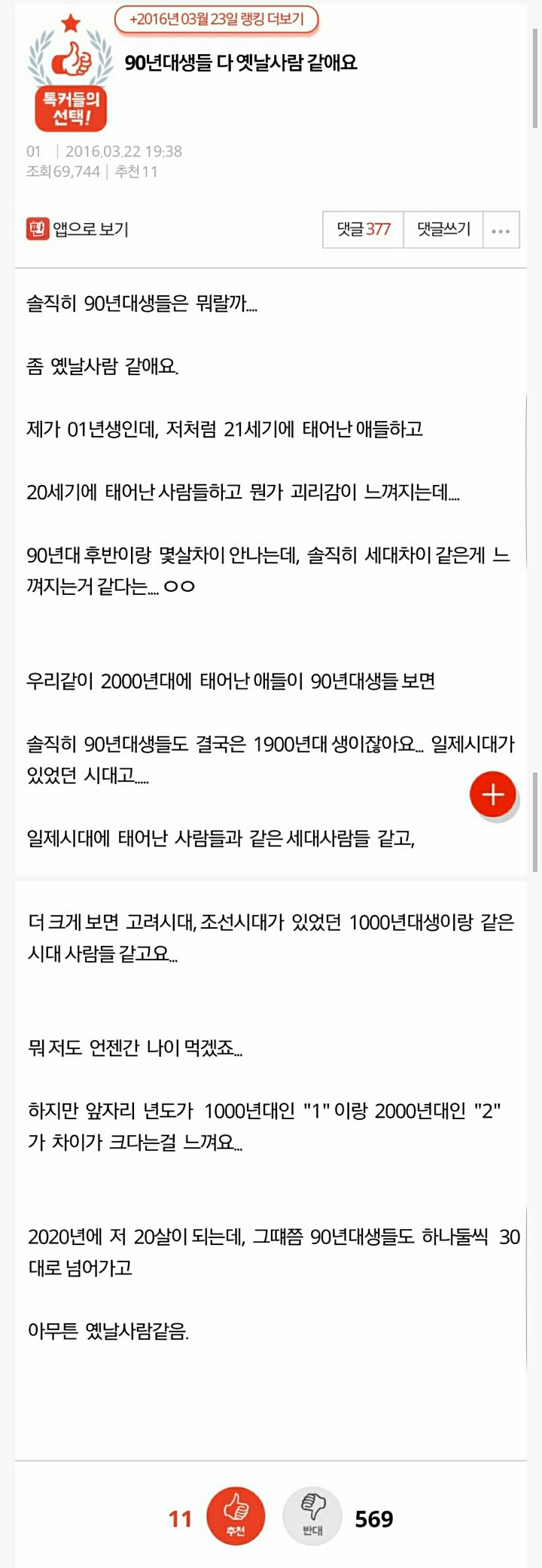The width and height of the screenshot is (542, 1568).
Task: Select the 톡커들의 선택 badge
Action: click(71, 105)
